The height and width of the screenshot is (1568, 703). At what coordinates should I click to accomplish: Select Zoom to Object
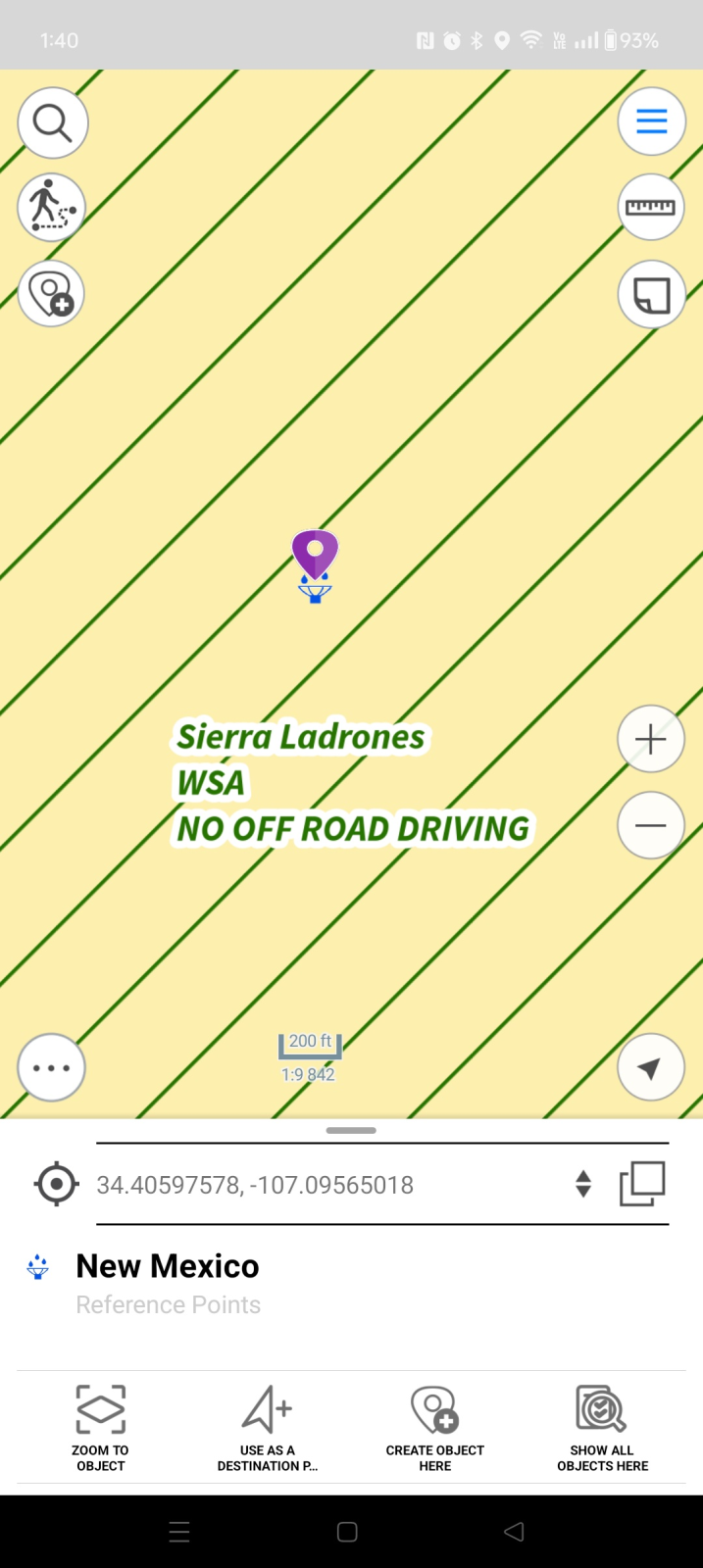101,1427
